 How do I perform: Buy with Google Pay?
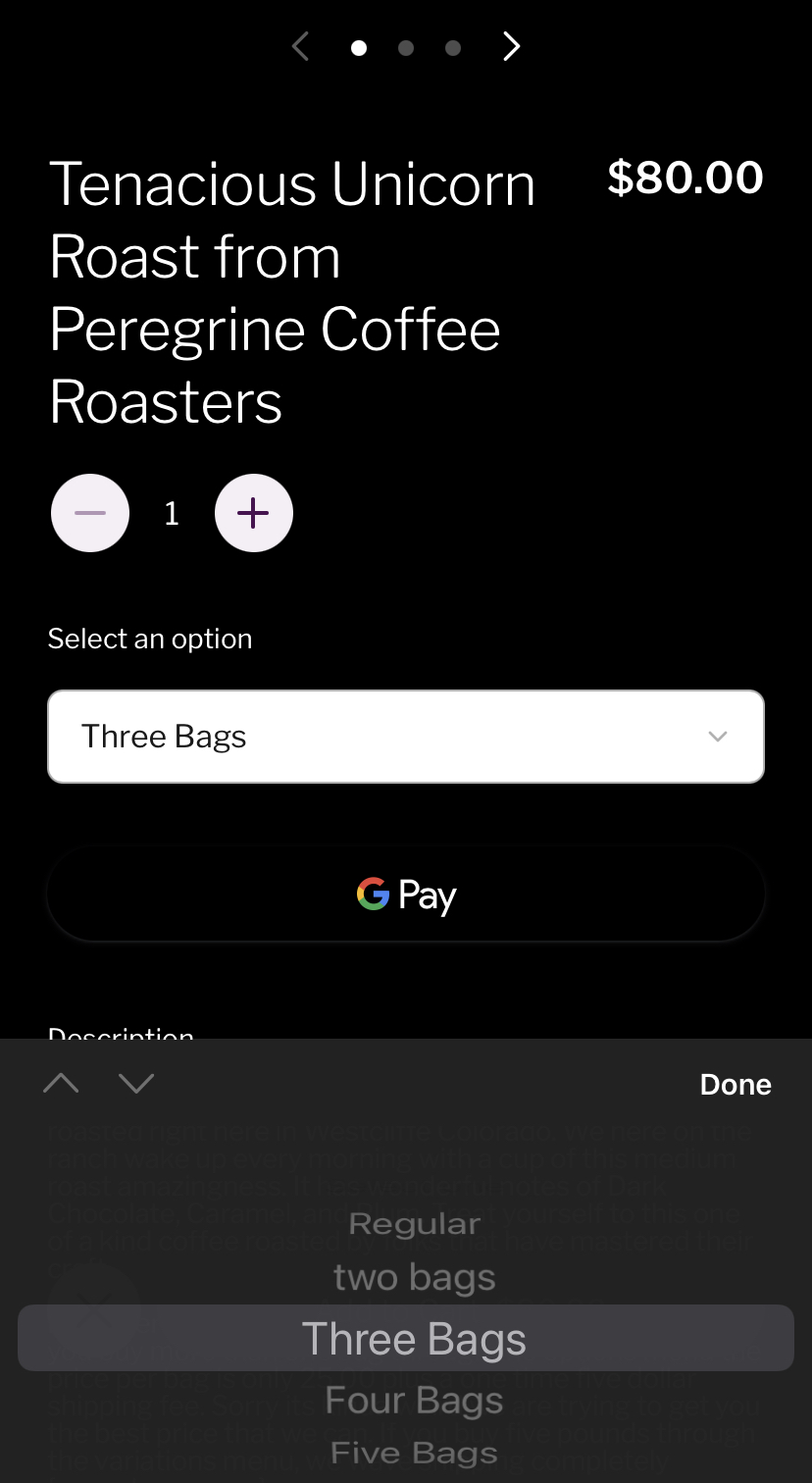[406, 895]
